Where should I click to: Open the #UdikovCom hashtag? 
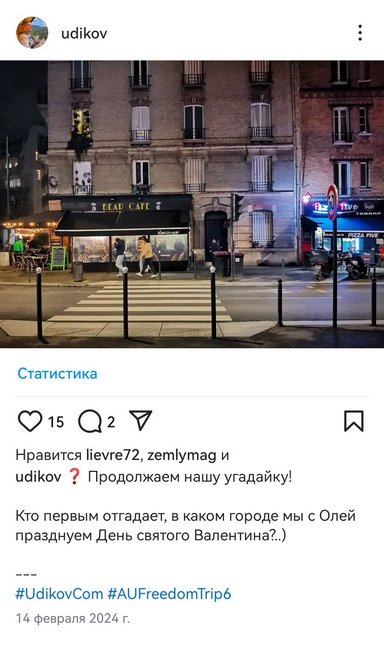pos(59,594)
